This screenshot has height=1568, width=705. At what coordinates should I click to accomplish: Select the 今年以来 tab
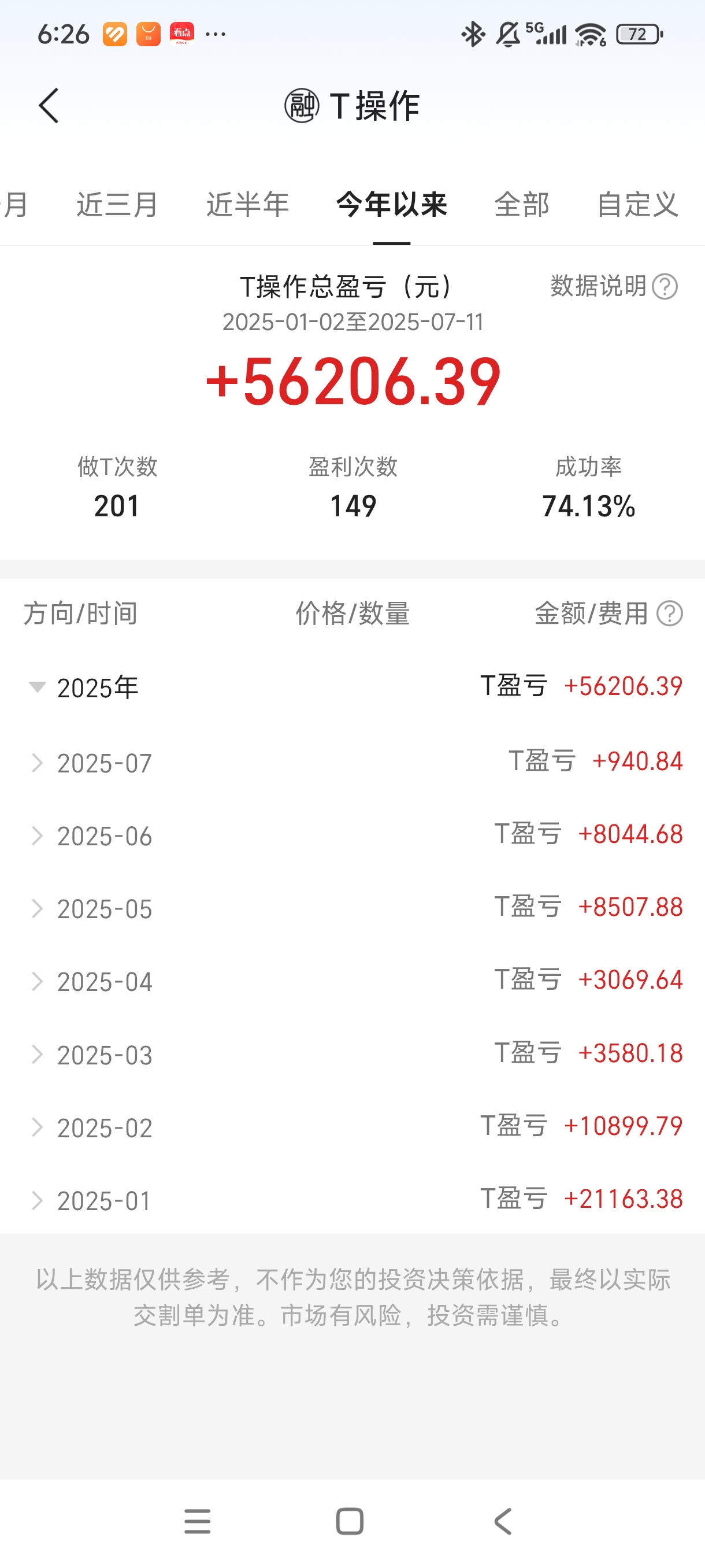pos(391,204)
